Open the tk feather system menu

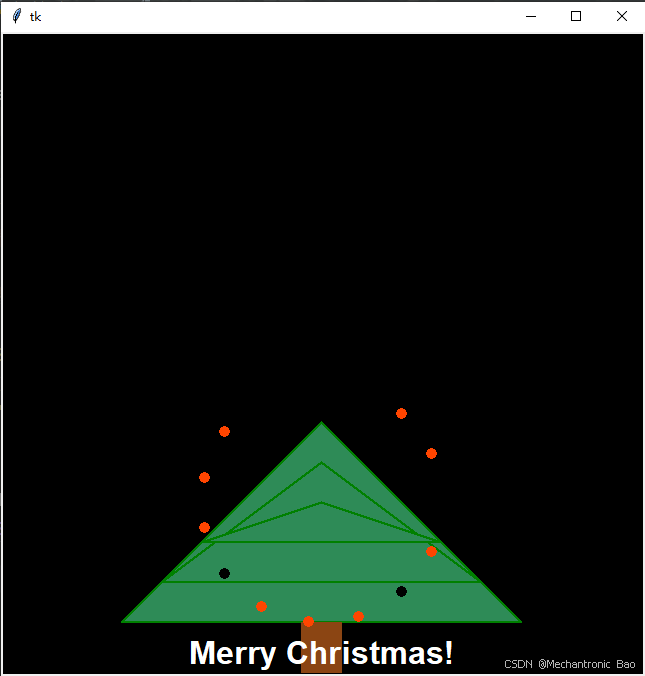[17, 16]
